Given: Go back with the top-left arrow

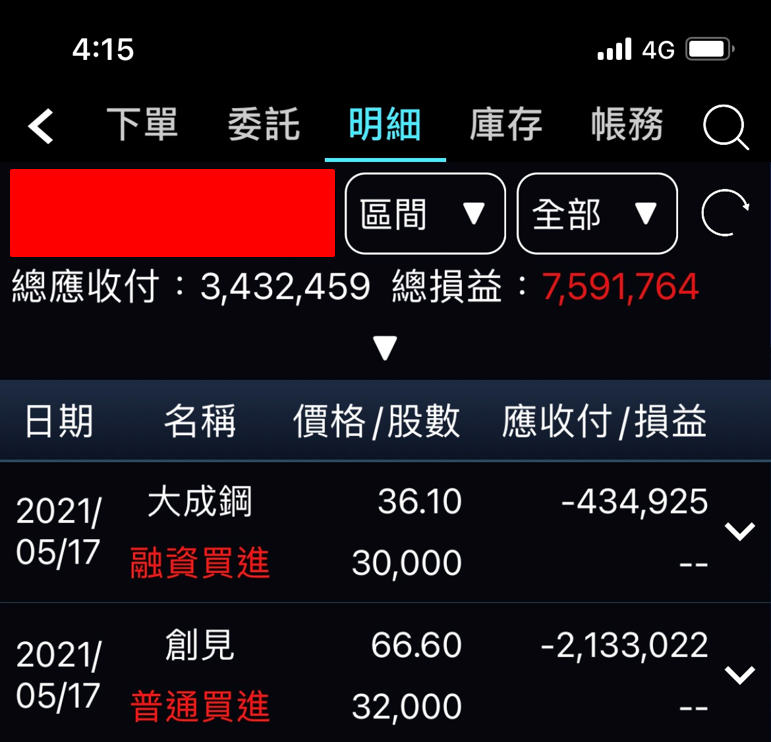Looking at the screenshot, I should pos(40,126).
